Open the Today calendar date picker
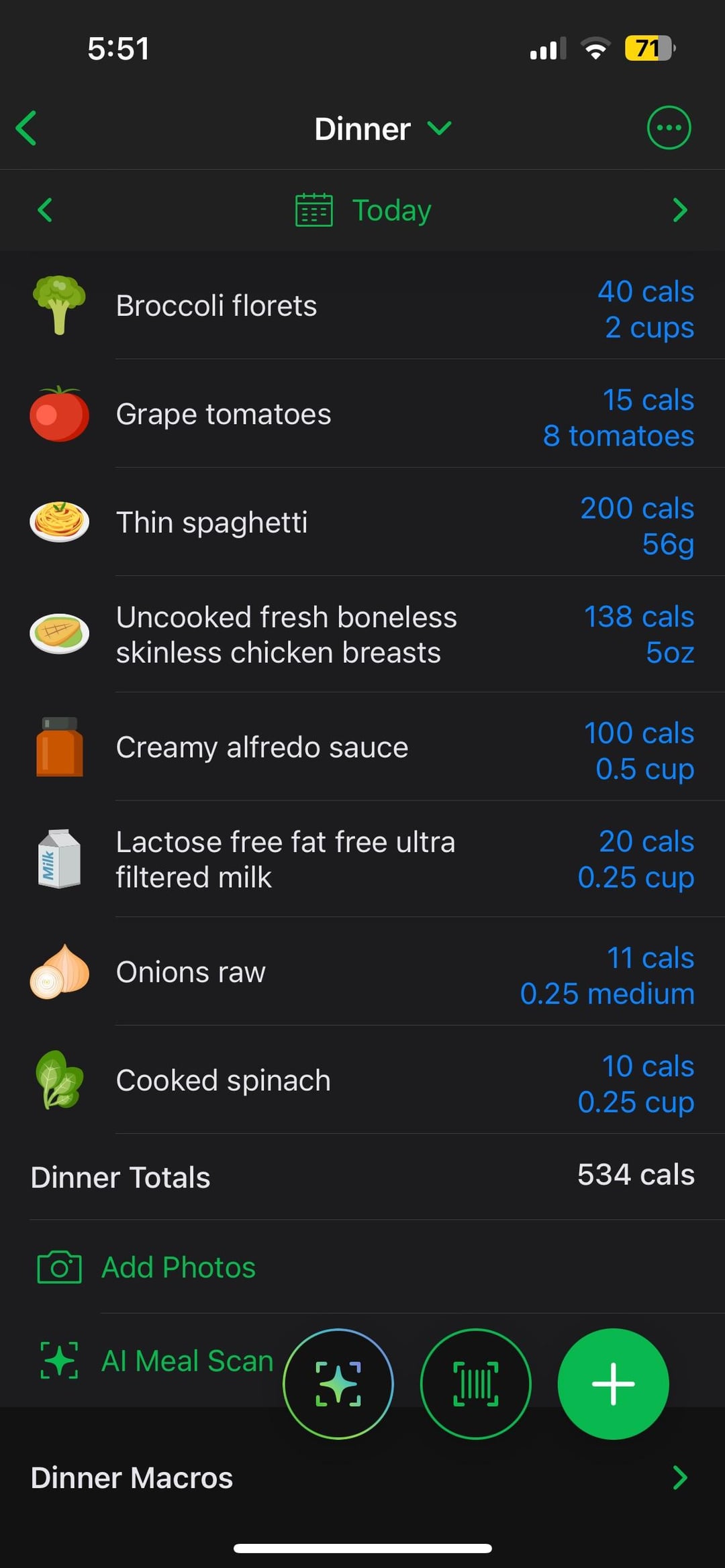Image resolution: width=725 pixels, height=1568 pixels. coord(363,210)
